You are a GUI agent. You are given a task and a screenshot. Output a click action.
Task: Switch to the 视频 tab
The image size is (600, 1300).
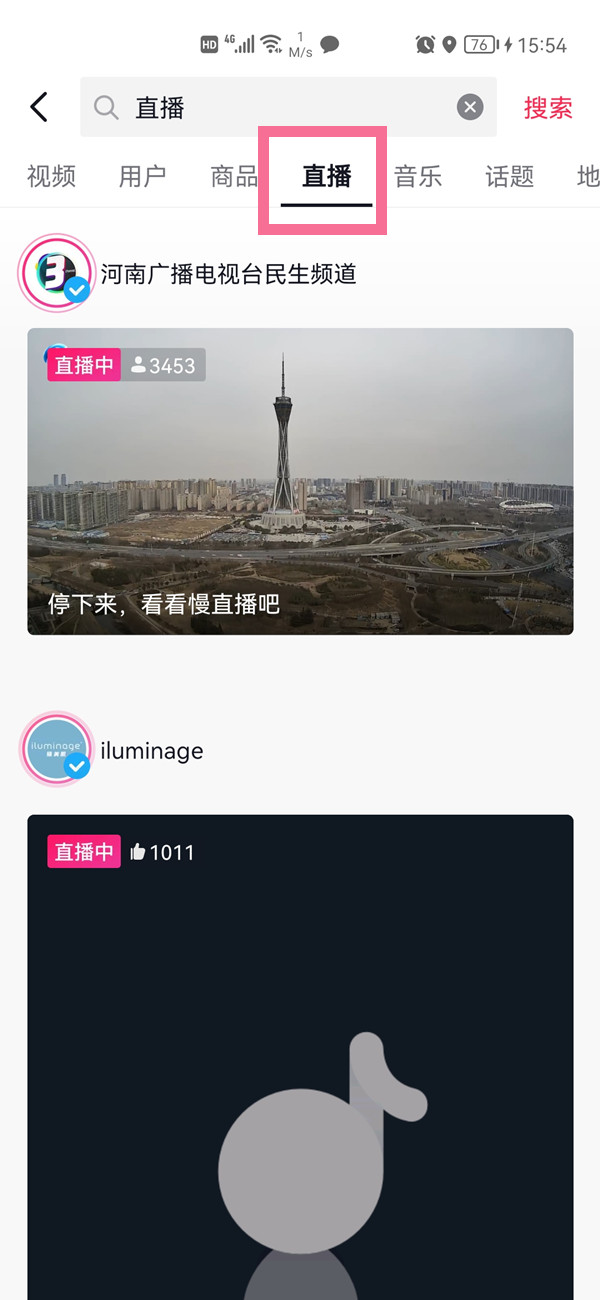(51, 177)
